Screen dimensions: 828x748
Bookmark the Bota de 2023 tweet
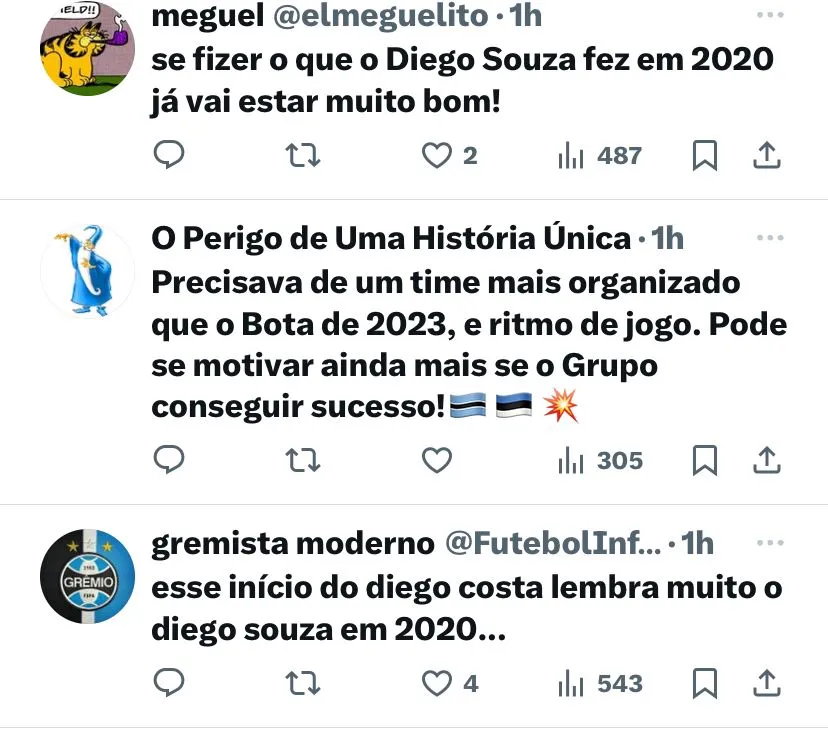(705, 460)
